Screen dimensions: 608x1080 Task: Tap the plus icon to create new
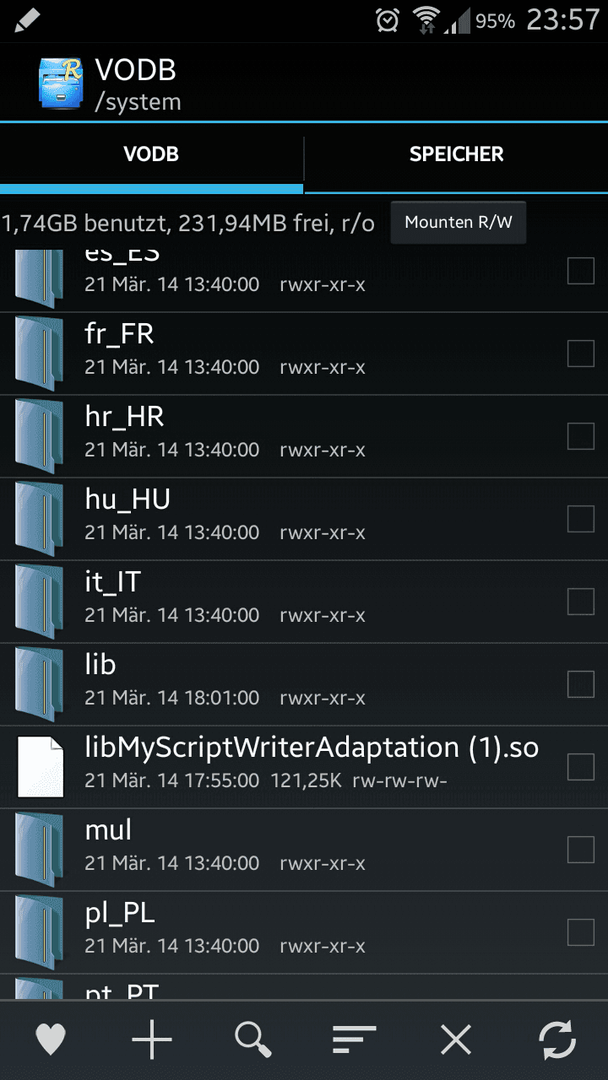point(151,1039)
